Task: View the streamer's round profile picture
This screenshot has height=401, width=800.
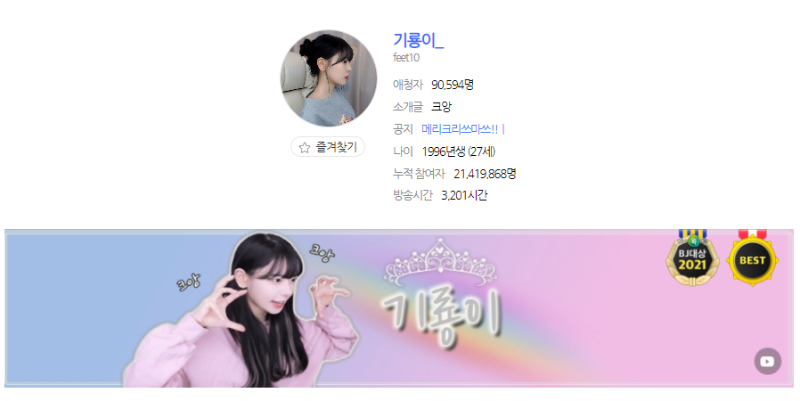Action: click(x=328, y=78)
